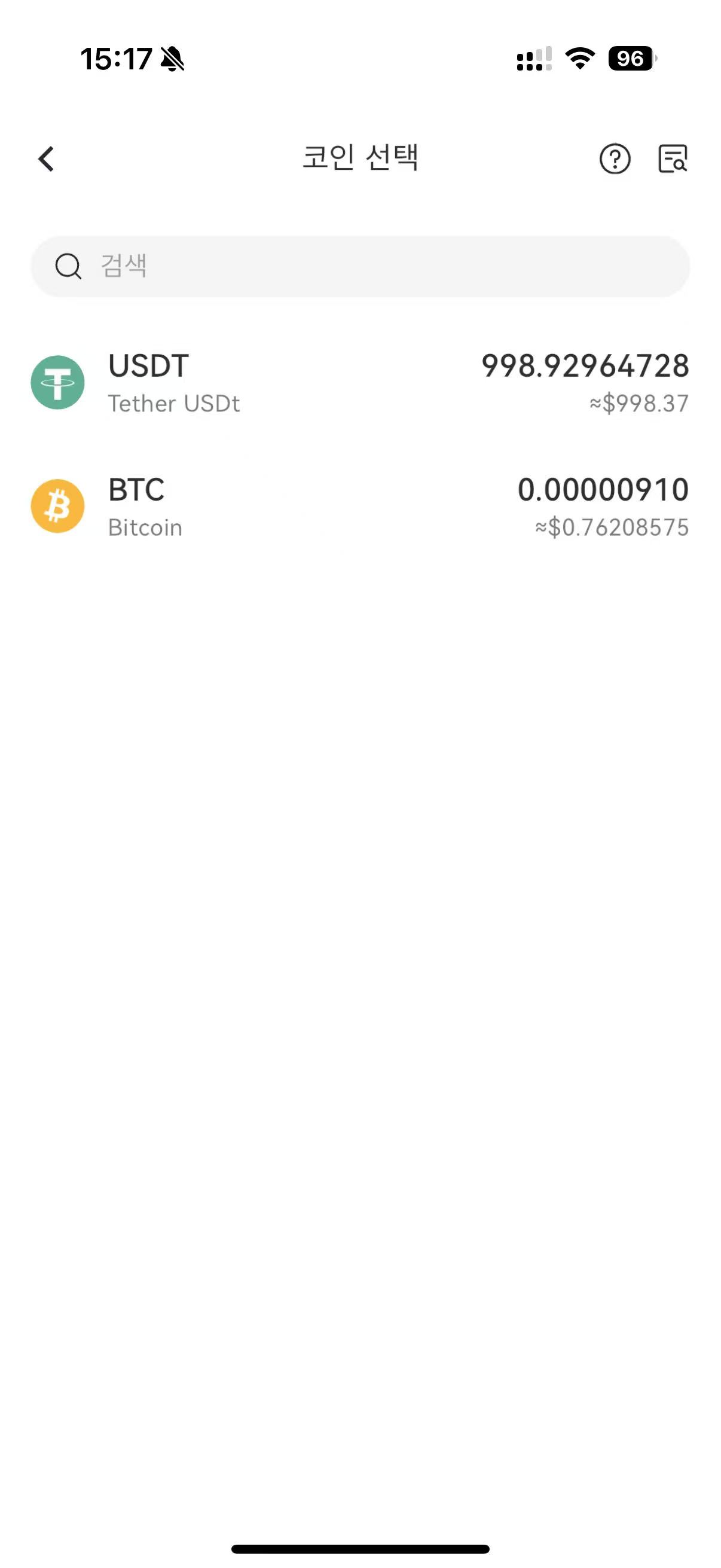The image size is (721, 1568).
Task: Select the BTC Bitcoin coin row
Action: (x=360, y=507)
